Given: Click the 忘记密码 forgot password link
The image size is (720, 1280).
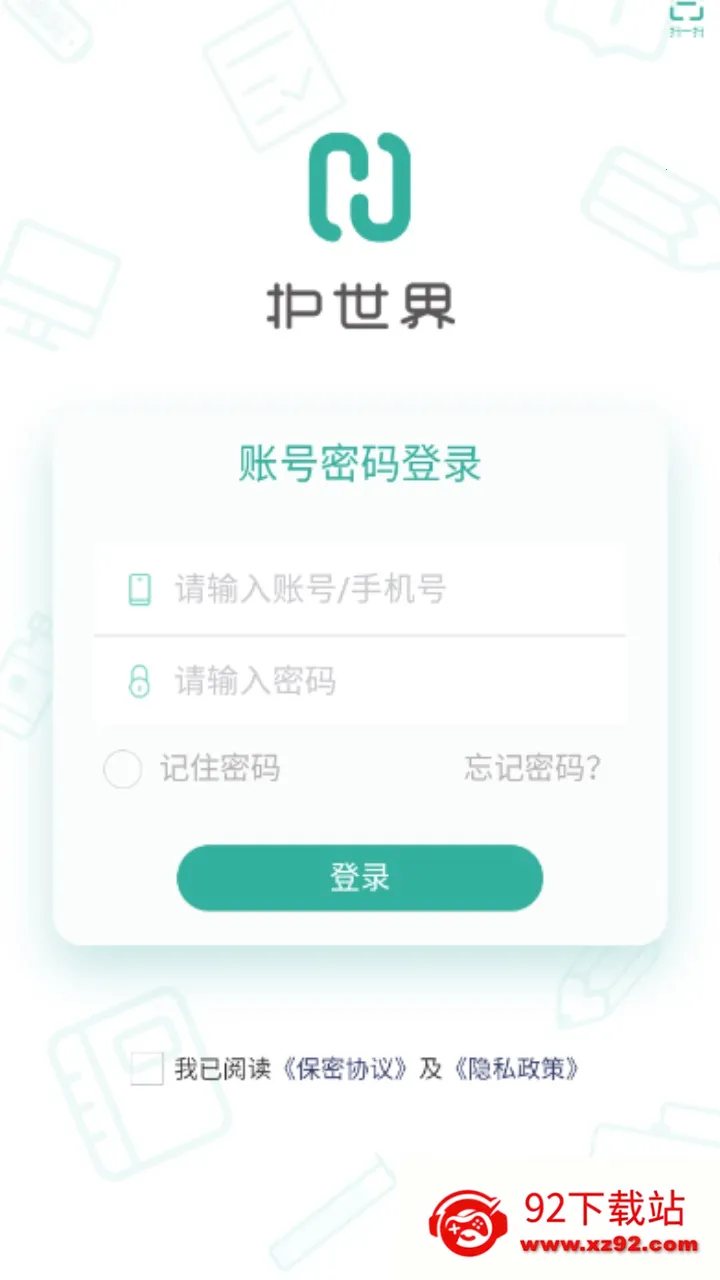Looking at the screenshot, I should (532, 768).
